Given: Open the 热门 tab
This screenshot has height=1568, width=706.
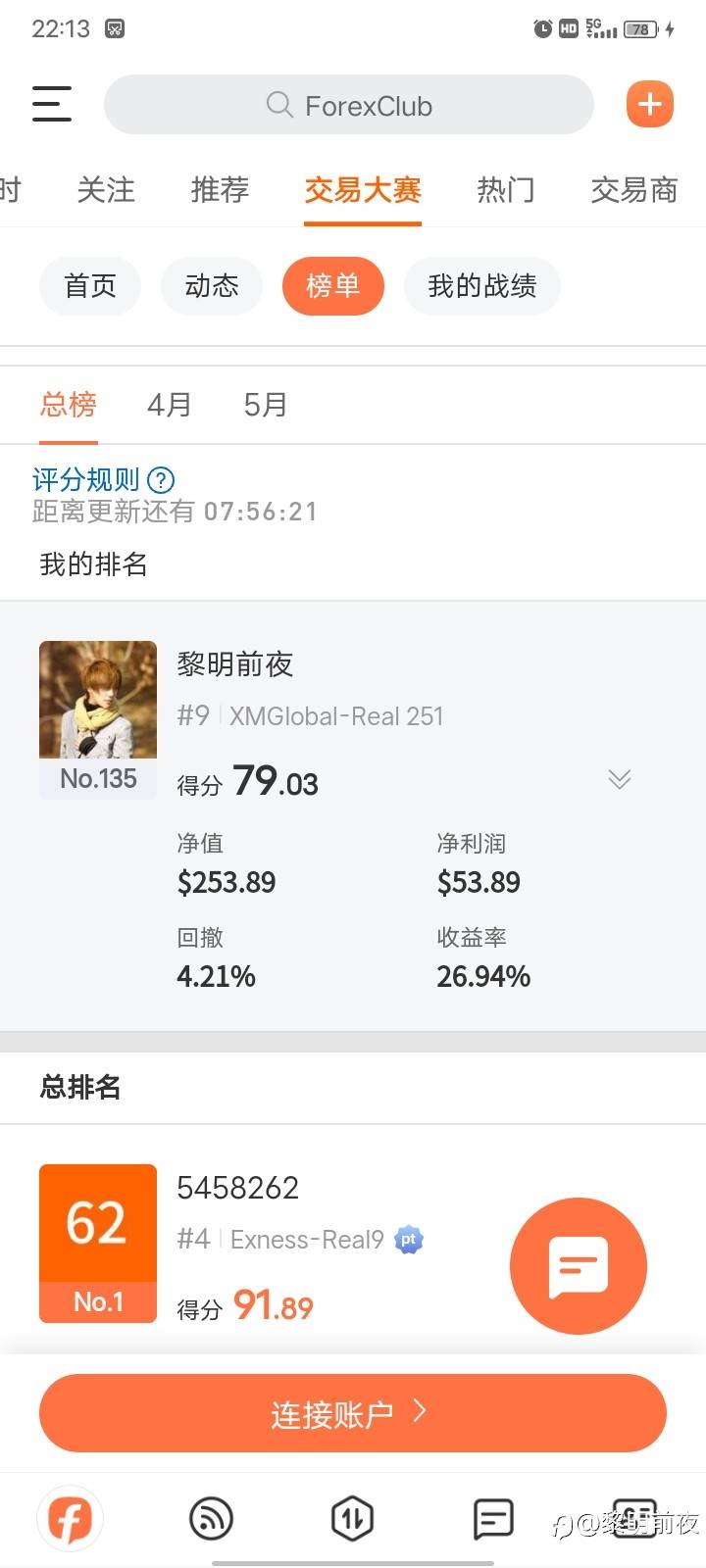Looking at the screenshot, I should [506, 189].
